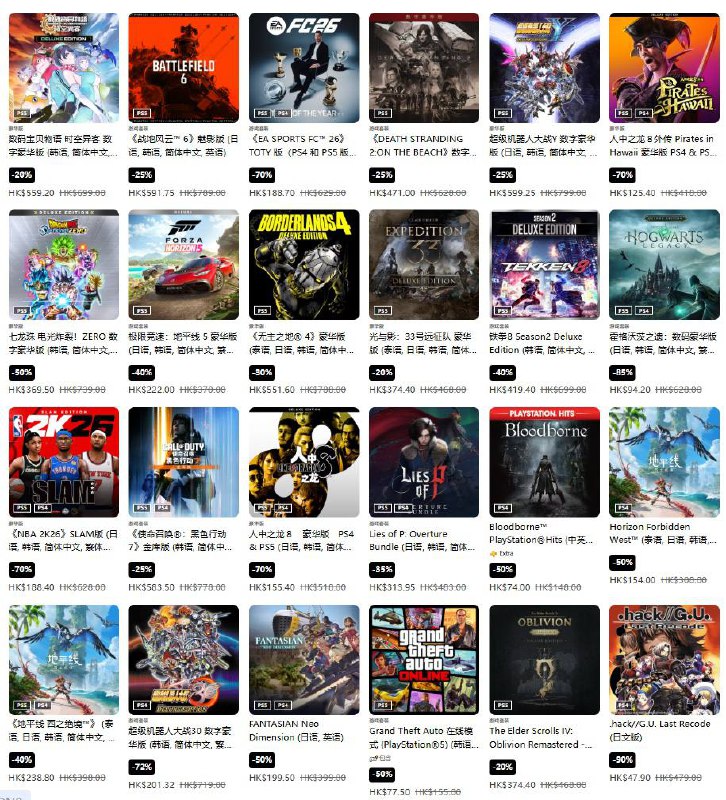The image size is (726, 800).
Task: View The Elder Scrolls IV: Oblivion Remastered
Action: [x=544, y=658]
